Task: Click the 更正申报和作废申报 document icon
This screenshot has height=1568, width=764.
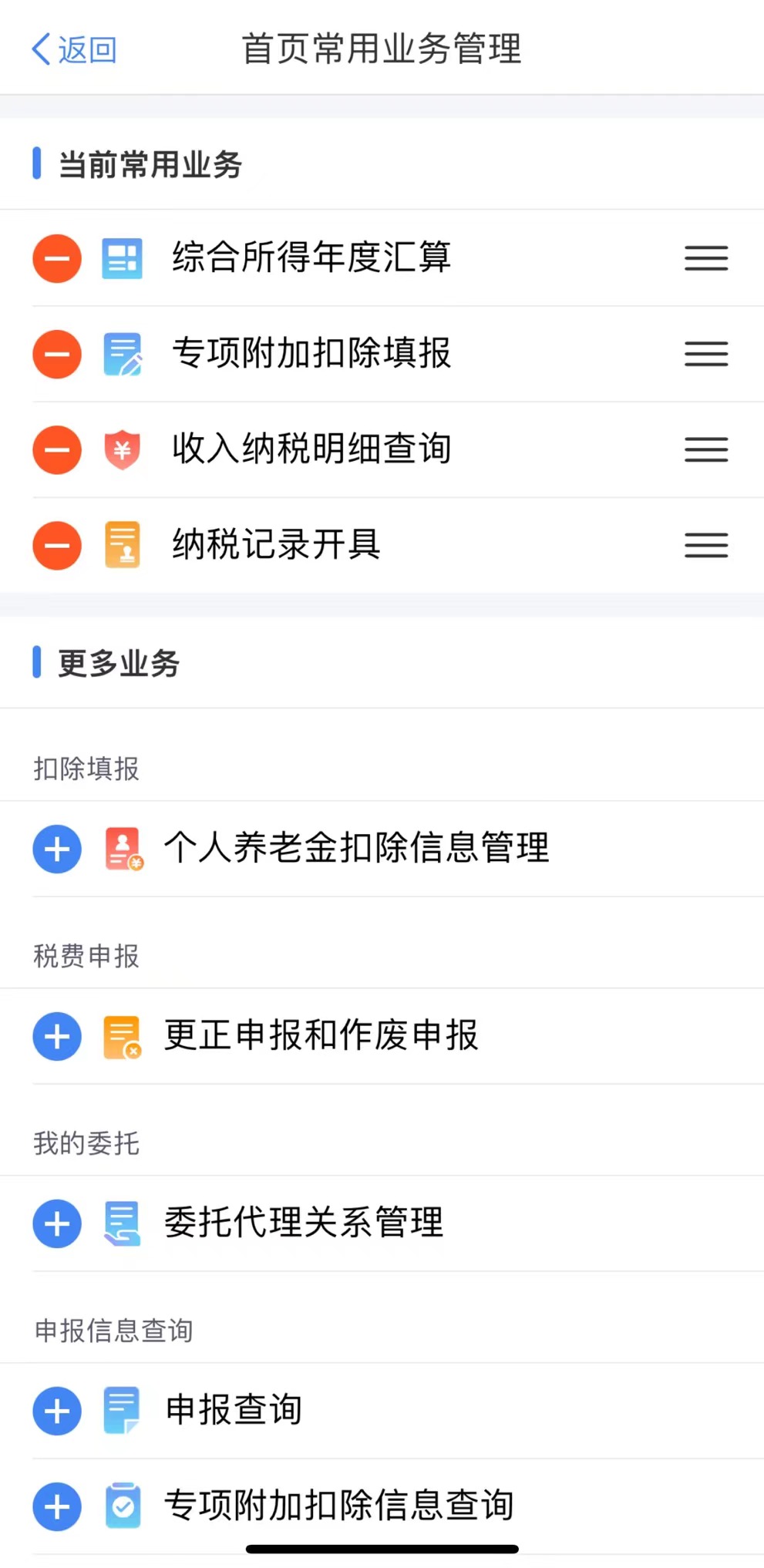Action: [122, 1036]
